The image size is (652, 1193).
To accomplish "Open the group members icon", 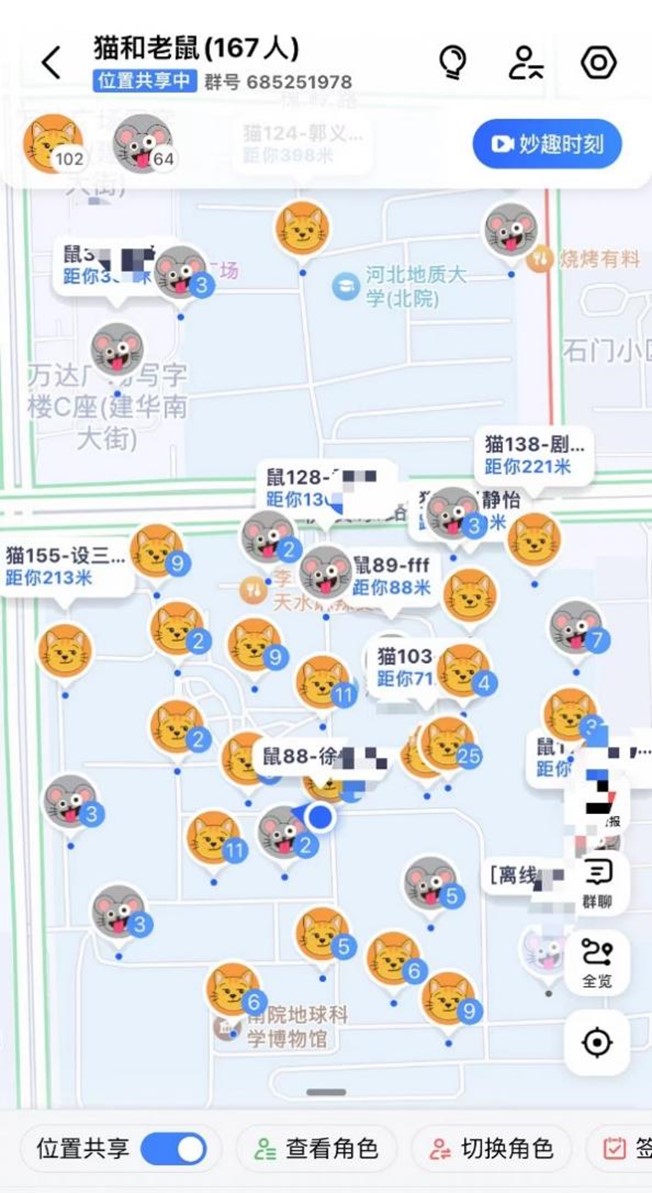I will 526,63.
